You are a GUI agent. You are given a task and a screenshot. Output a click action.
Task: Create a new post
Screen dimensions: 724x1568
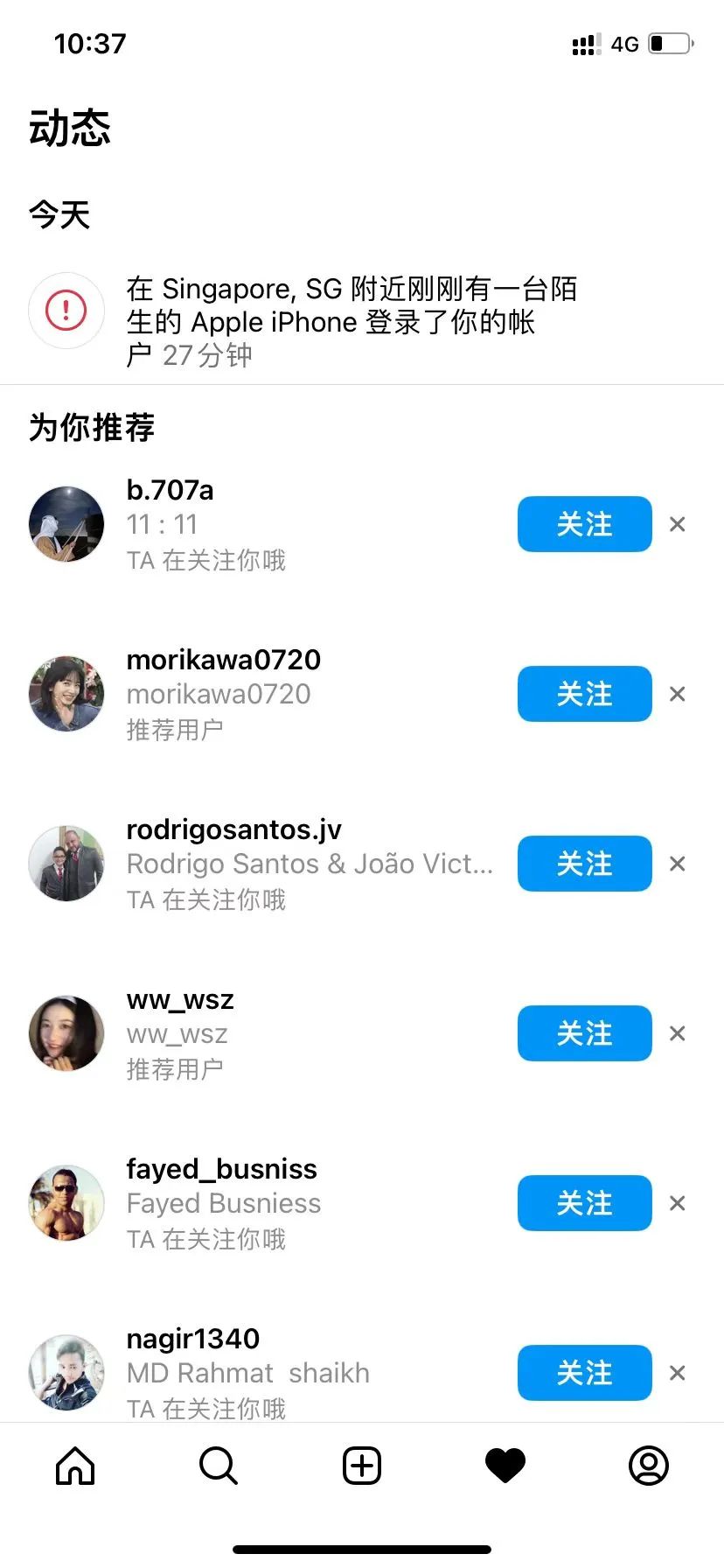[x=362, y=1466]
